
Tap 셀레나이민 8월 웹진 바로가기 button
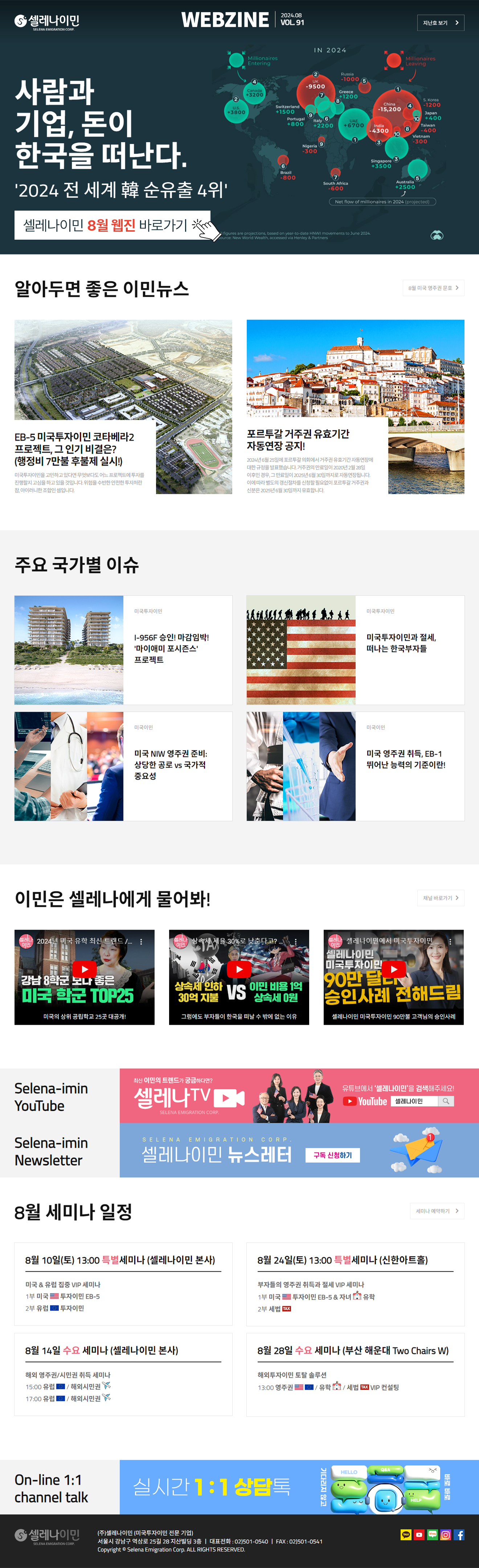coord(112,225)
